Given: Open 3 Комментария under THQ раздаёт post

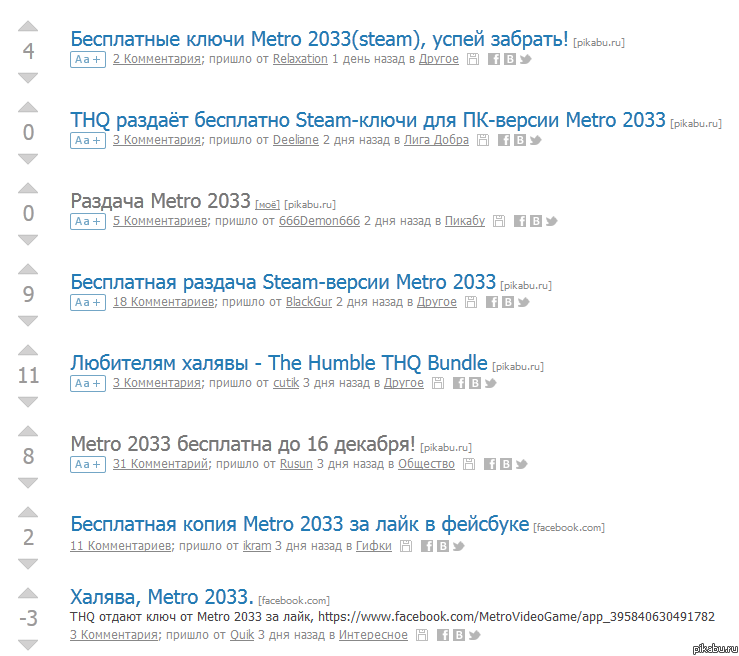Looking at the screenshot, I should pos(157,140).
